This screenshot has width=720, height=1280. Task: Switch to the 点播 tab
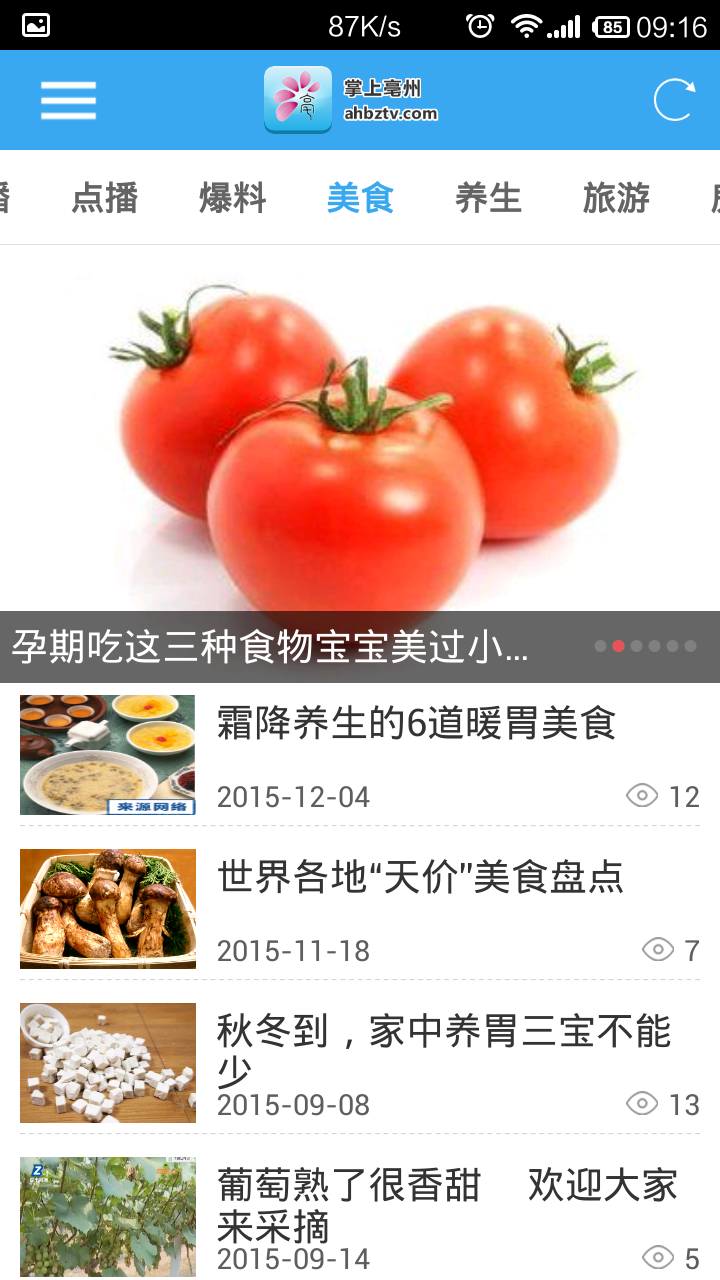(105, 198)
